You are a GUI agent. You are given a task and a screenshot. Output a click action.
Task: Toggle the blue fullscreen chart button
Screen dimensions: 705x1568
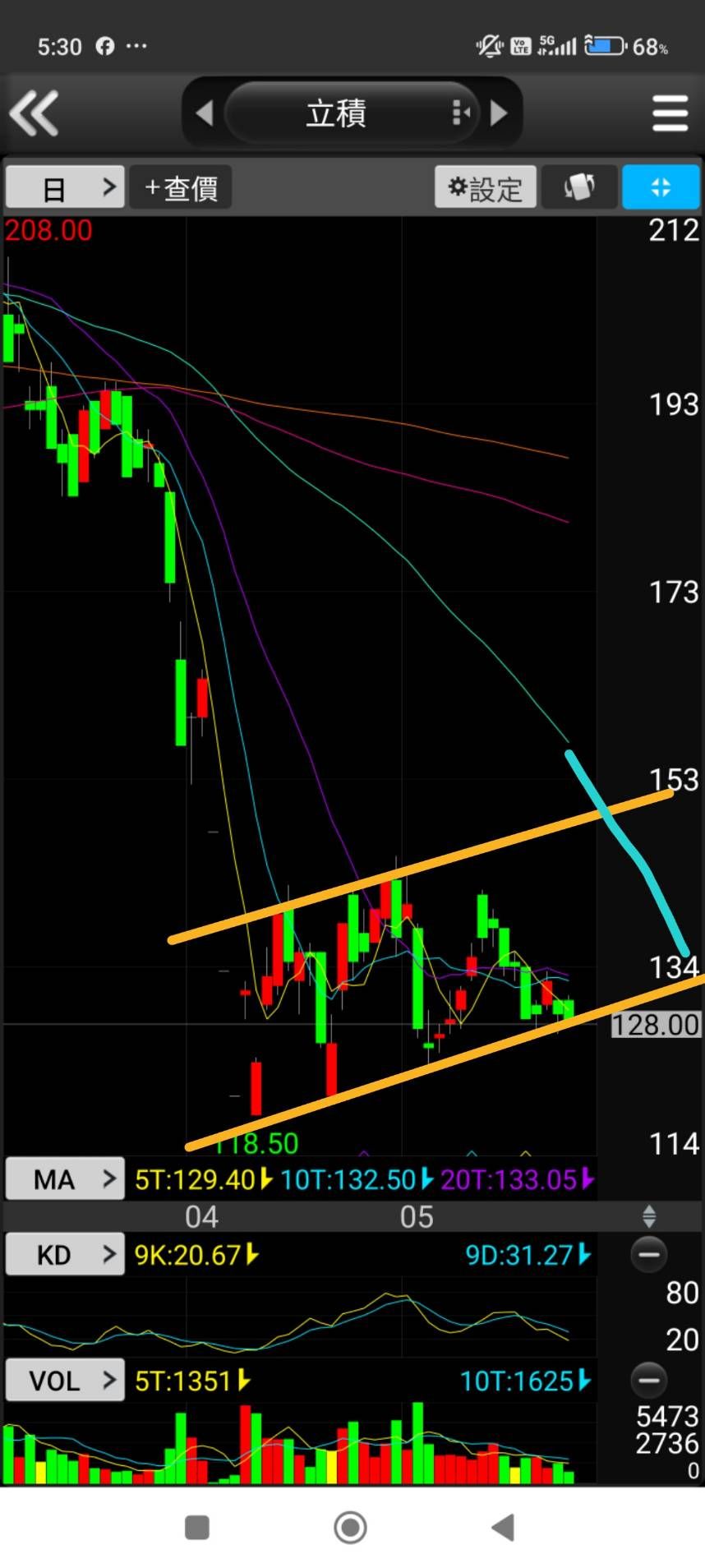[661, 187]
